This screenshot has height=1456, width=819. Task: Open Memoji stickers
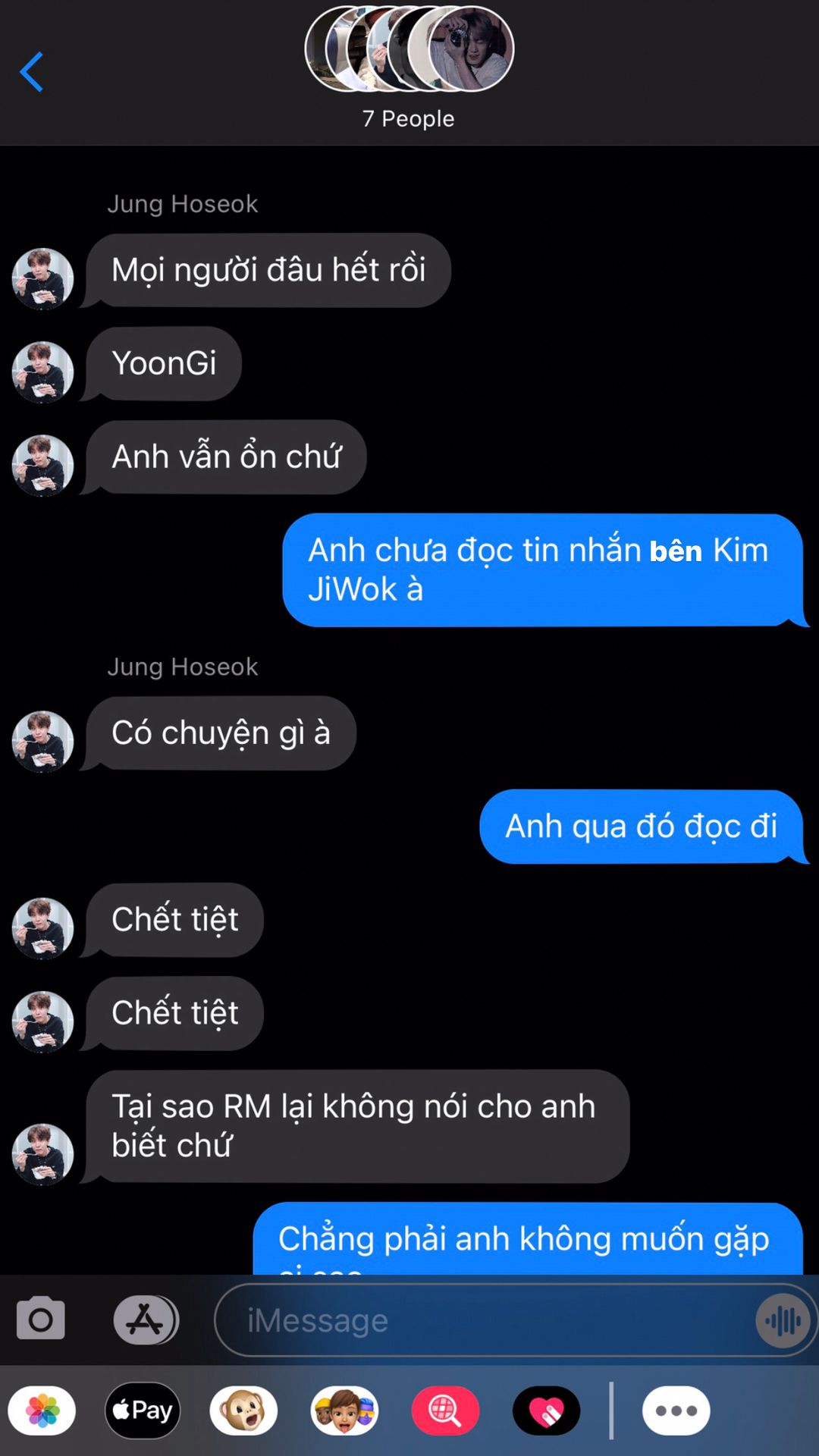pos(345,1410)
